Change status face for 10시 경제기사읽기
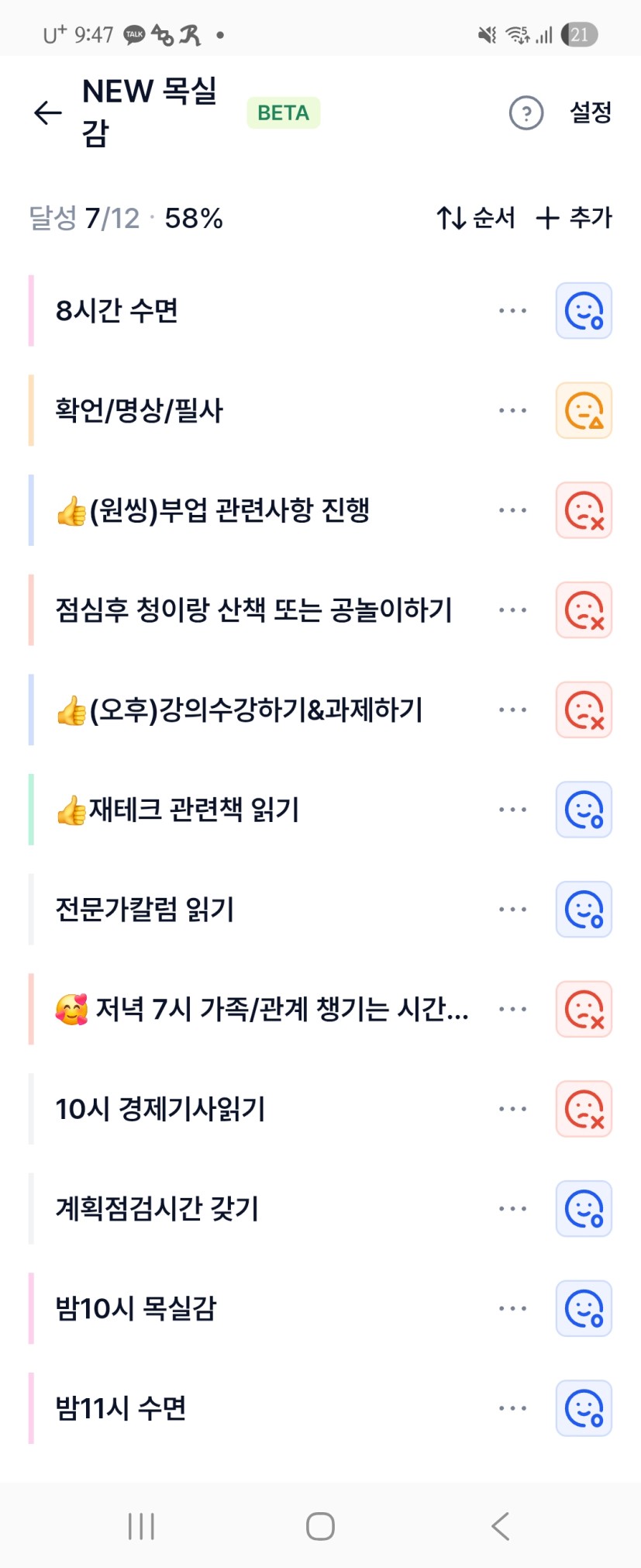Image resolution: width=641 pixels, height=1568 pixels. point(584,1109)
